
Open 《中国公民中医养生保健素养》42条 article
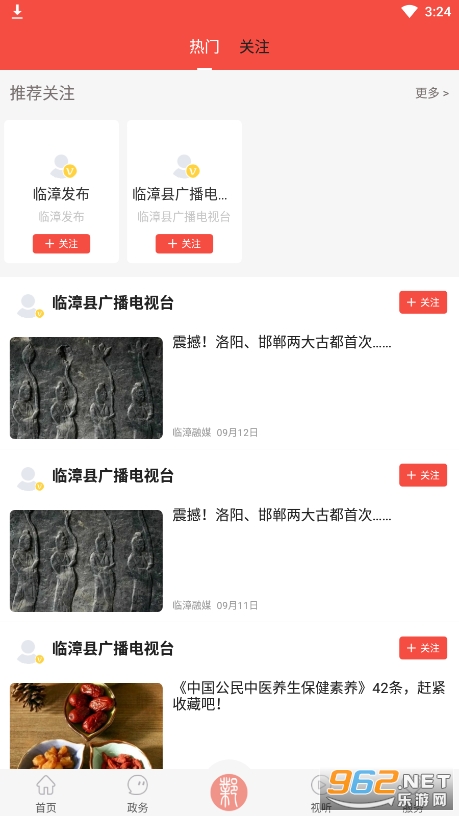[x=309, y=696]
